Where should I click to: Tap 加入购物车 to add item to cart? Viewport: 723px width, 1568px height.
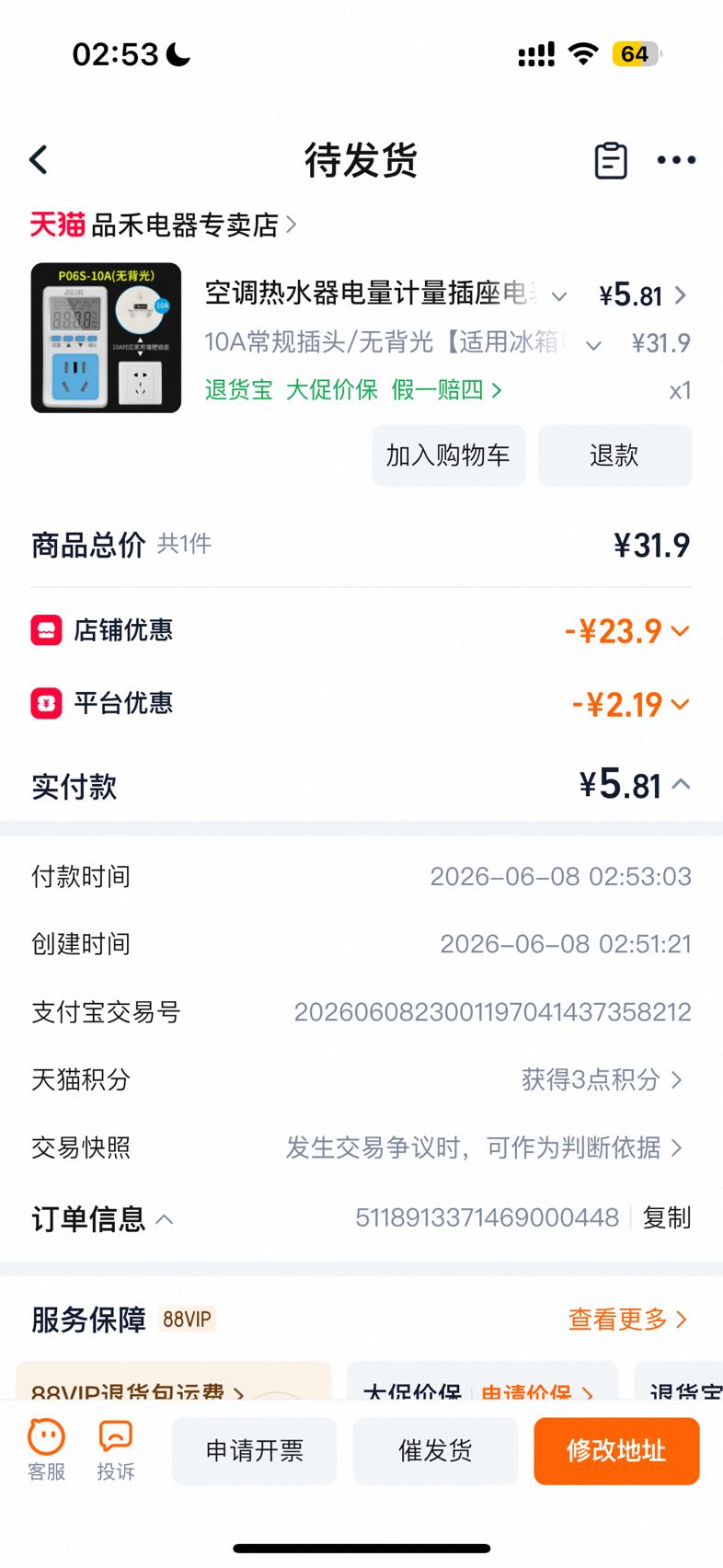[x=448, y=455]
